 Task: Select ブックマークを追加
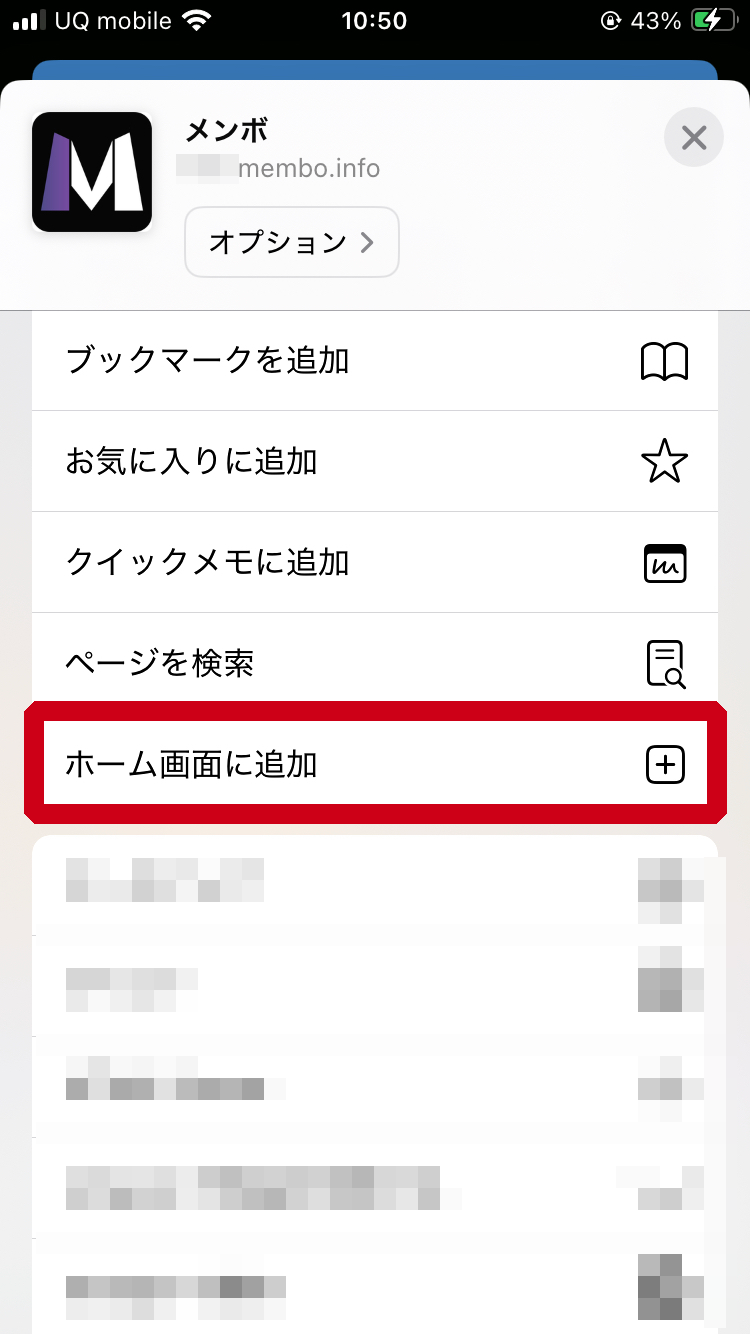[x=375, y=361]
